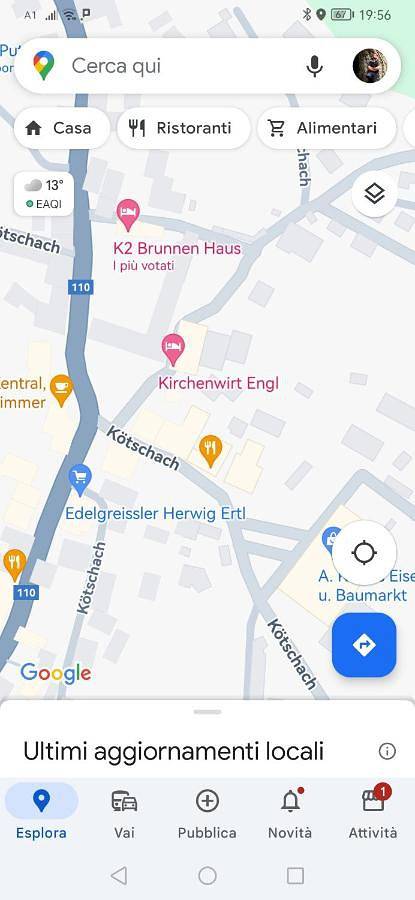Center map on my location
415x900 pixels.
pos(364,553)
